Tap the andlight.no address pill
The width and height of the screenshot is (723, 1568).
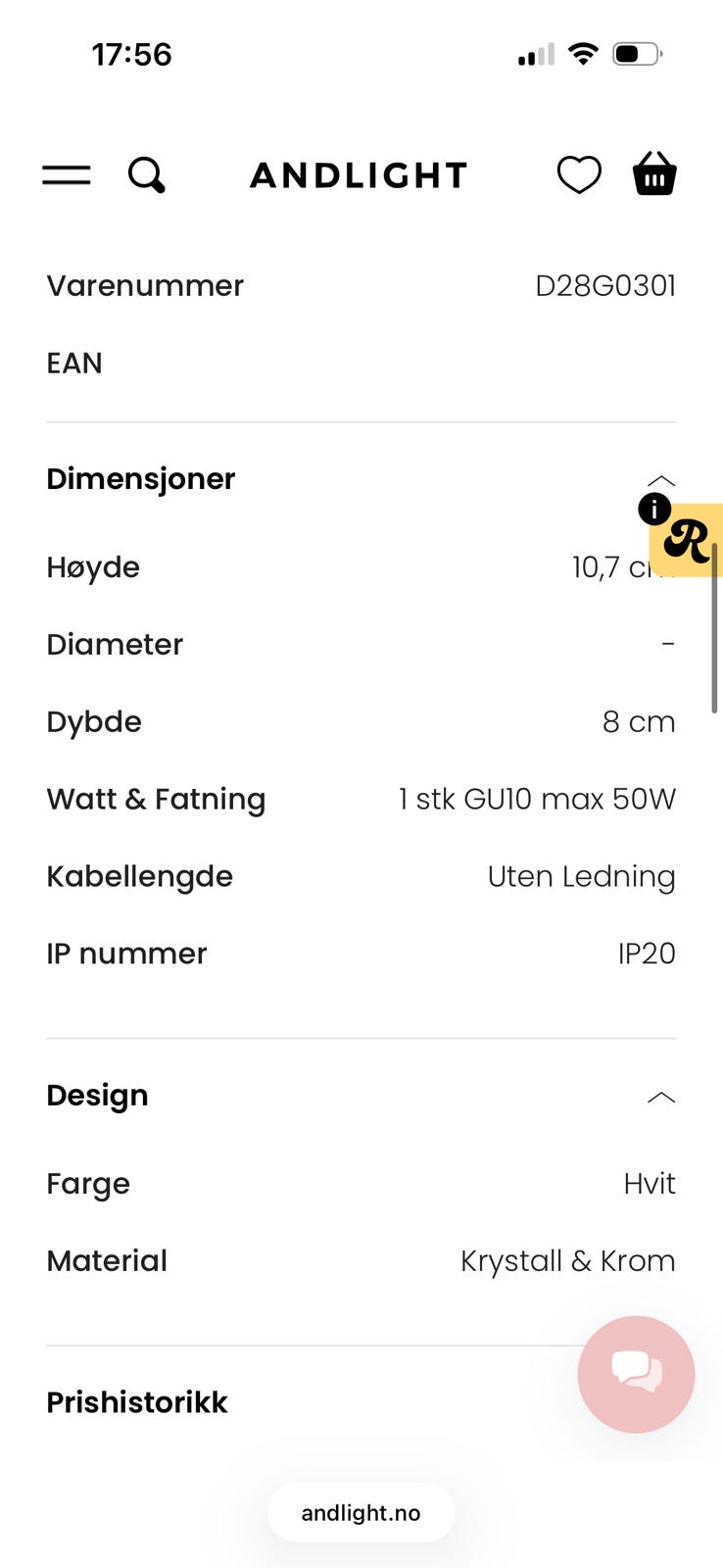[361, 1512]
